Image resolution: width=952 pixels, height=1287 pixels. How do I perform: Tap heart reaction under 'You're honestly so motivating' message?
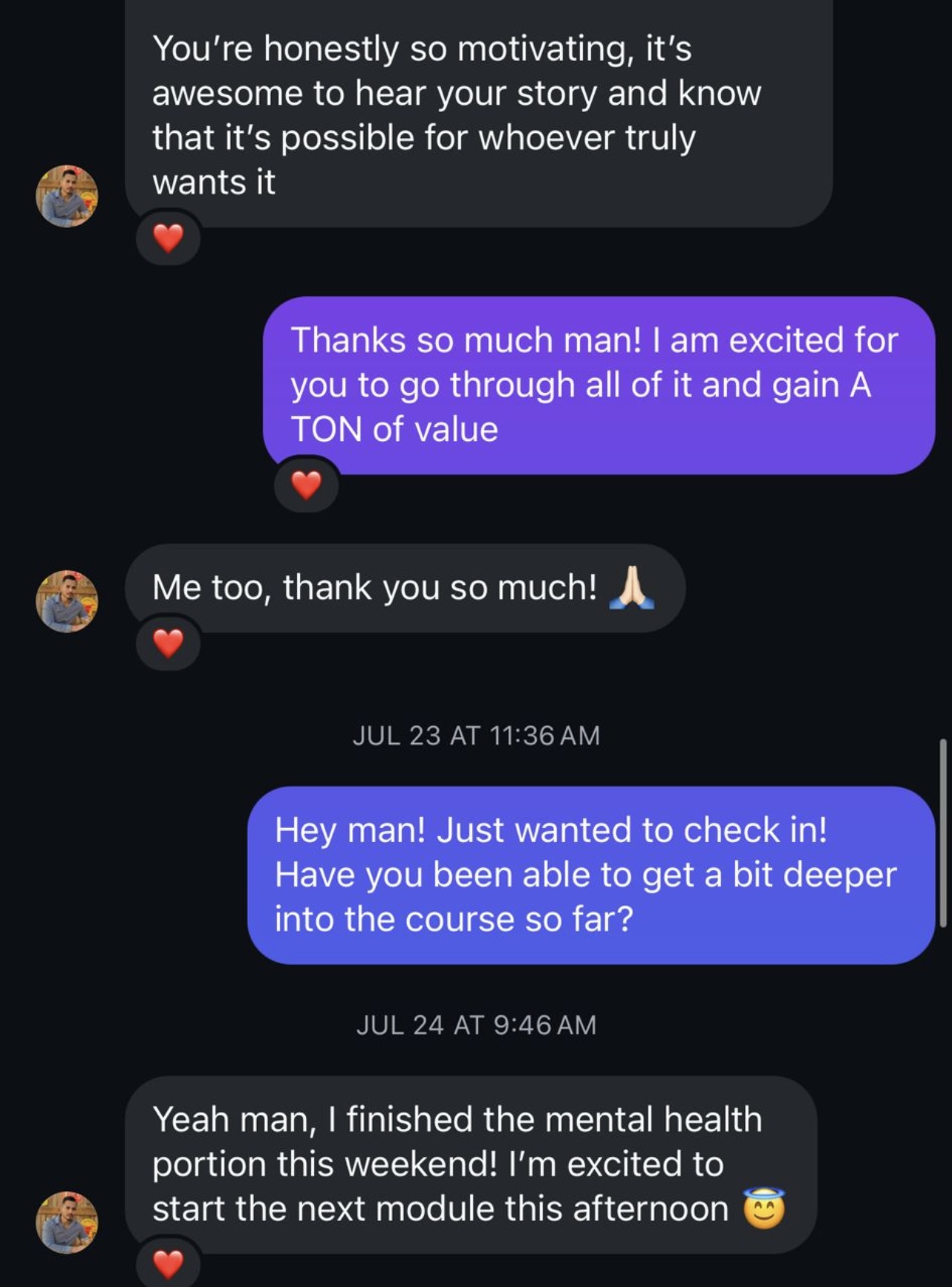(x=168, y=238)
